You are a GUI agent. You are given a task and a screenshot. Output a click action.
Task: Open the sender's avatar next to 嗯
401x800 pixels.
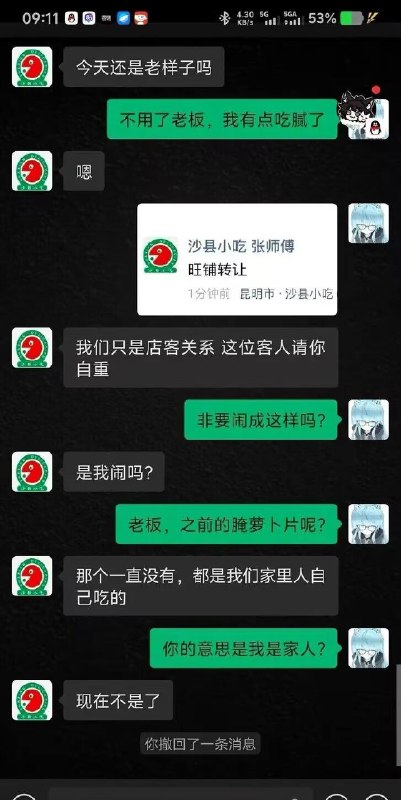(x=32, y=171)
